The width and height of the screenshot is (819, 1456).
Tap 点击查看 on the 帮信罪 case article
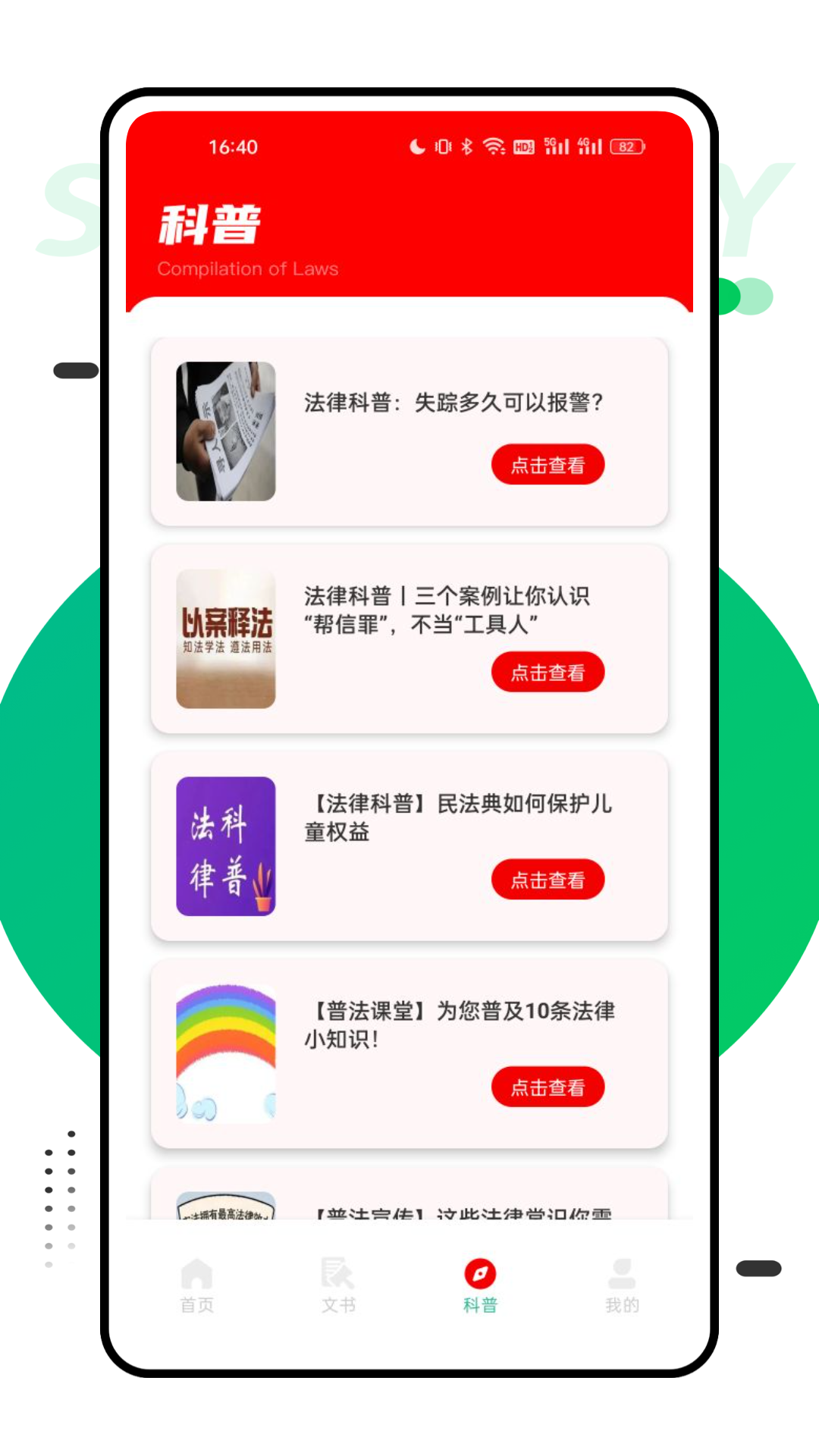pyautogui.click(x=548, y=672)
